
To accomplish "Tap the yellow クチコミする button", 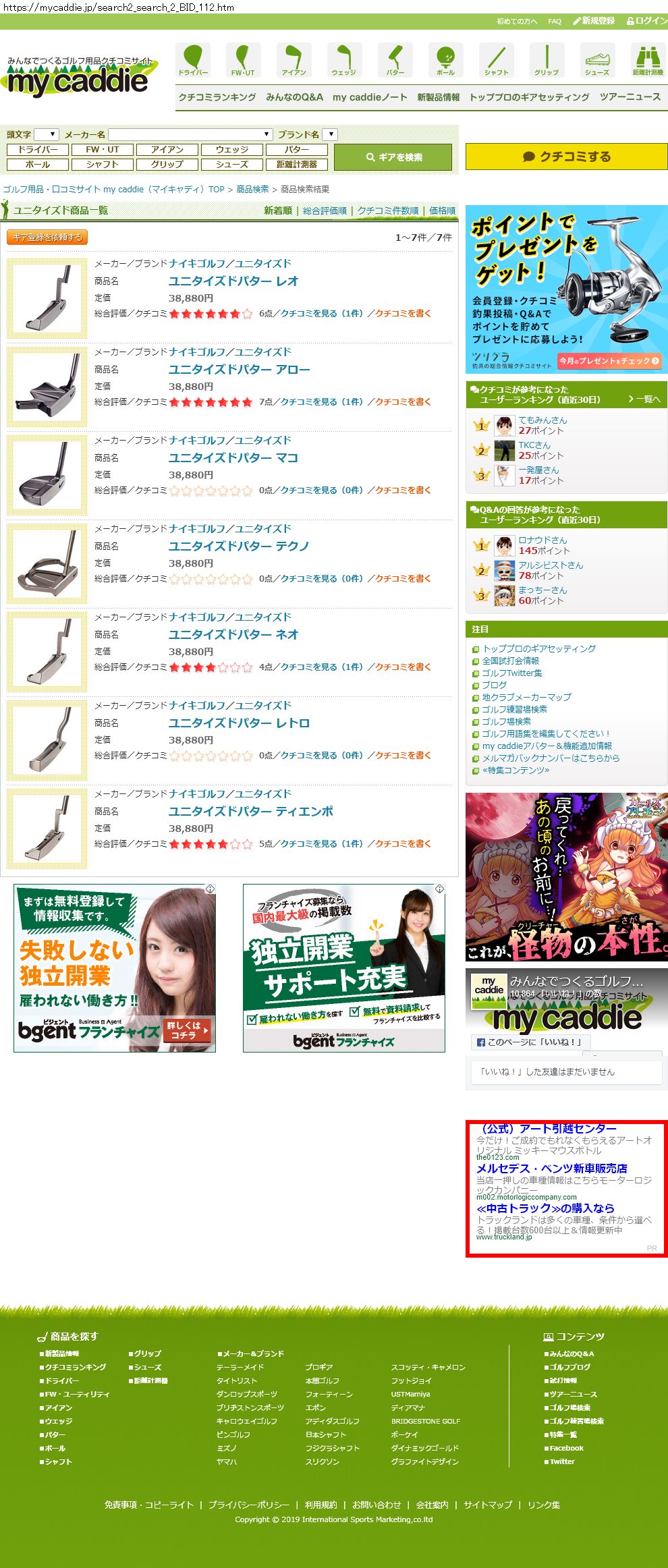I will [x=566, y=157].
